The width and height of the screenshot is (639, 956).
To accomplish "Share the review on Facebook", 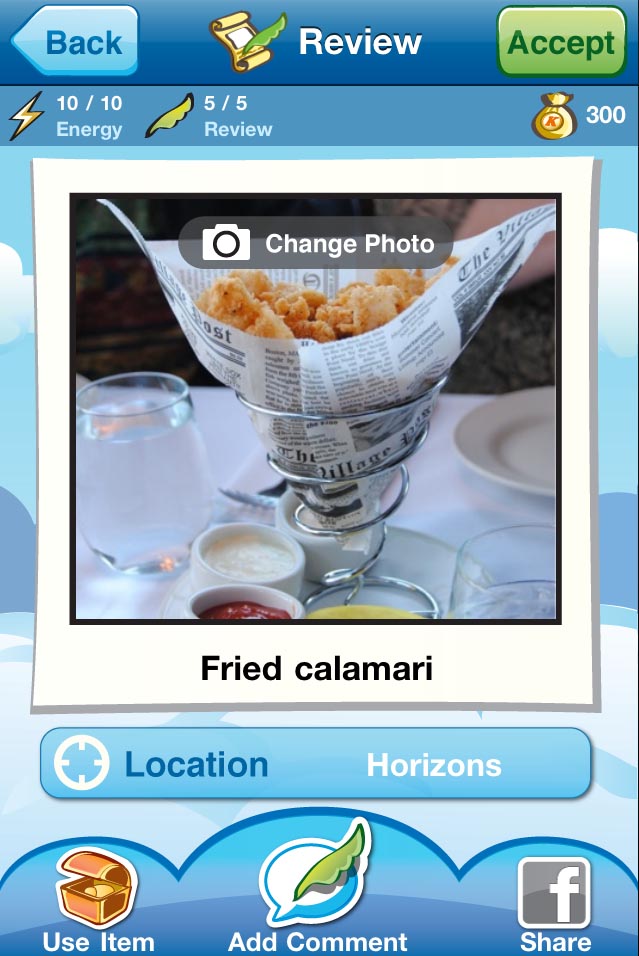I will (555, 901).
